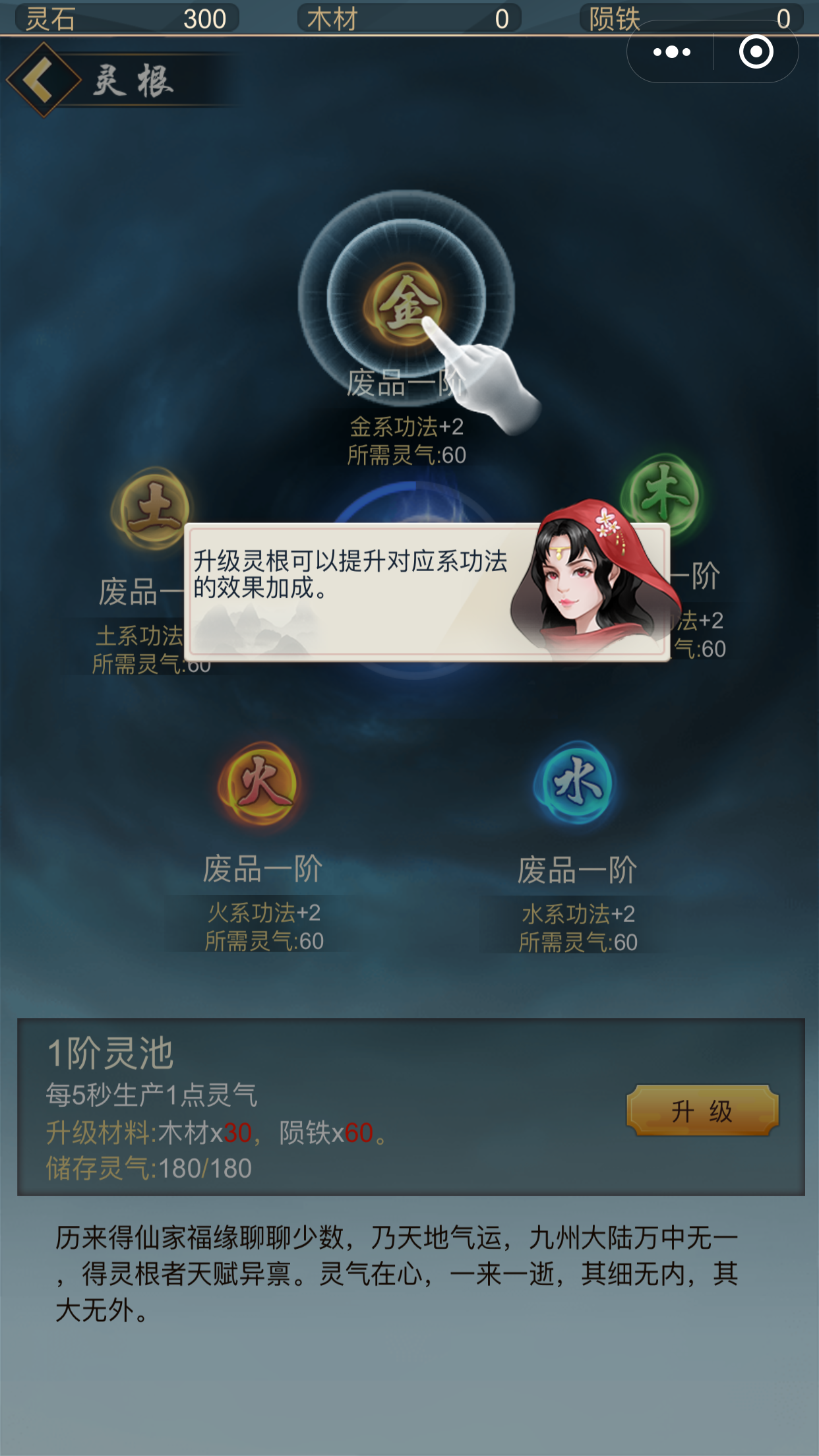Open the mini program more options menu
The image size is (819, 1456).
point(671,52)
